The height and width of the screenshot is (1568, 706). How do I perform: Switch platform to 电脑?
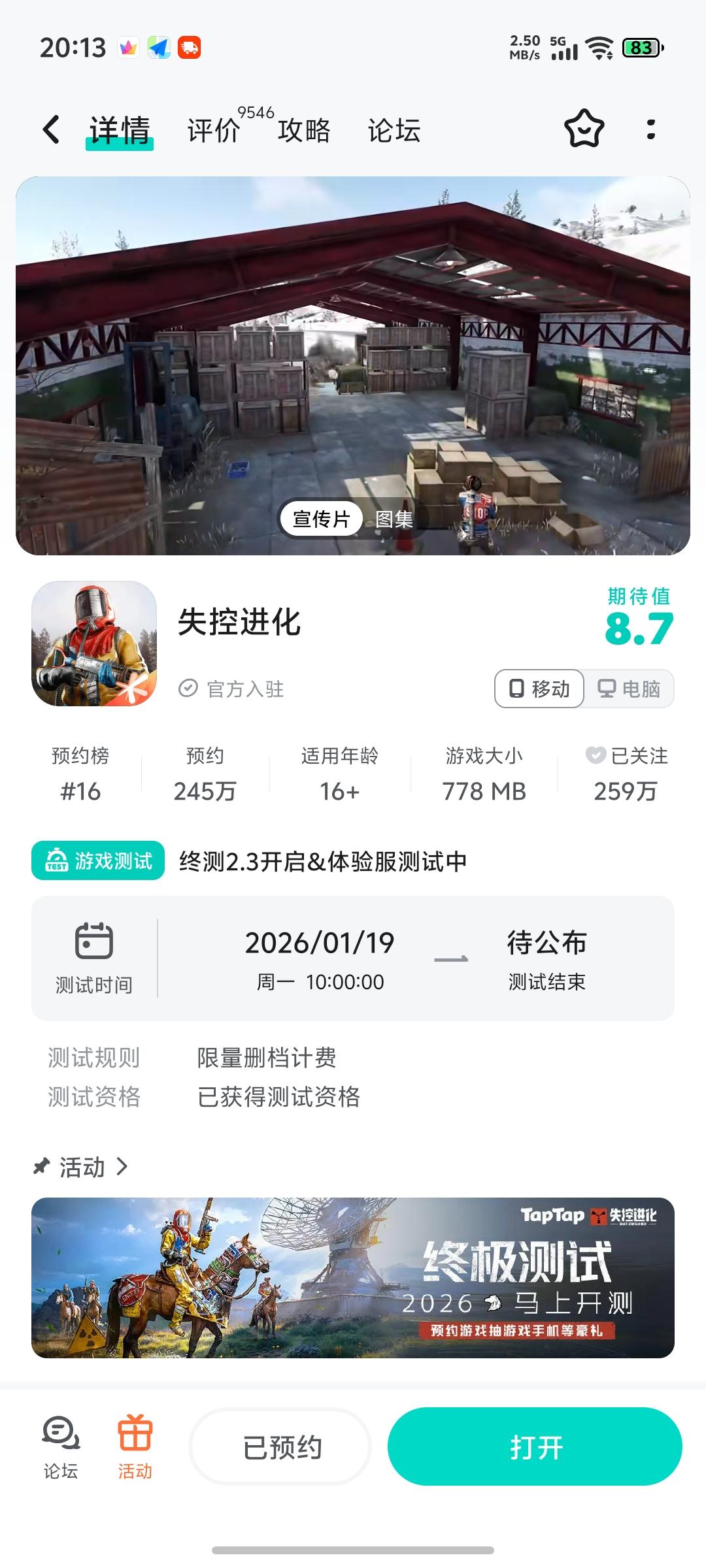(x=629, y=689)
